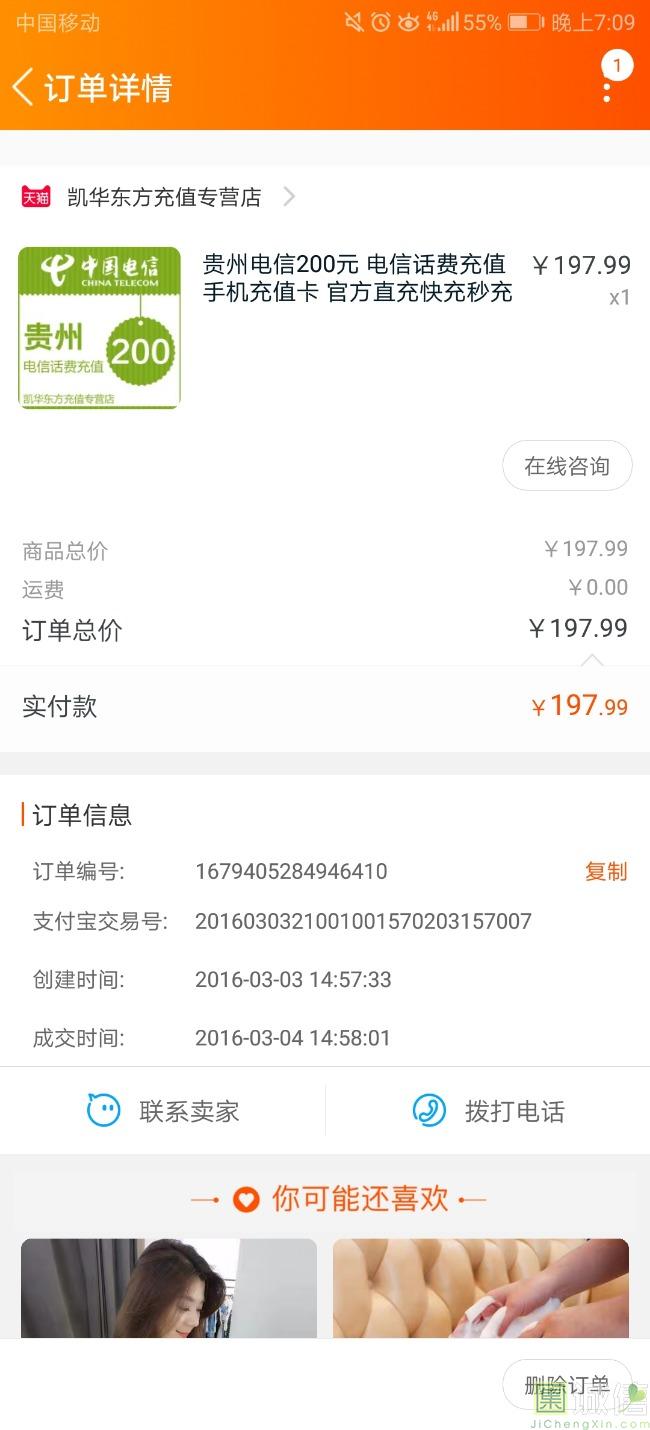Go back from the order details page
The width and height of the screenshot is (650, 1430).
(24, 87)
